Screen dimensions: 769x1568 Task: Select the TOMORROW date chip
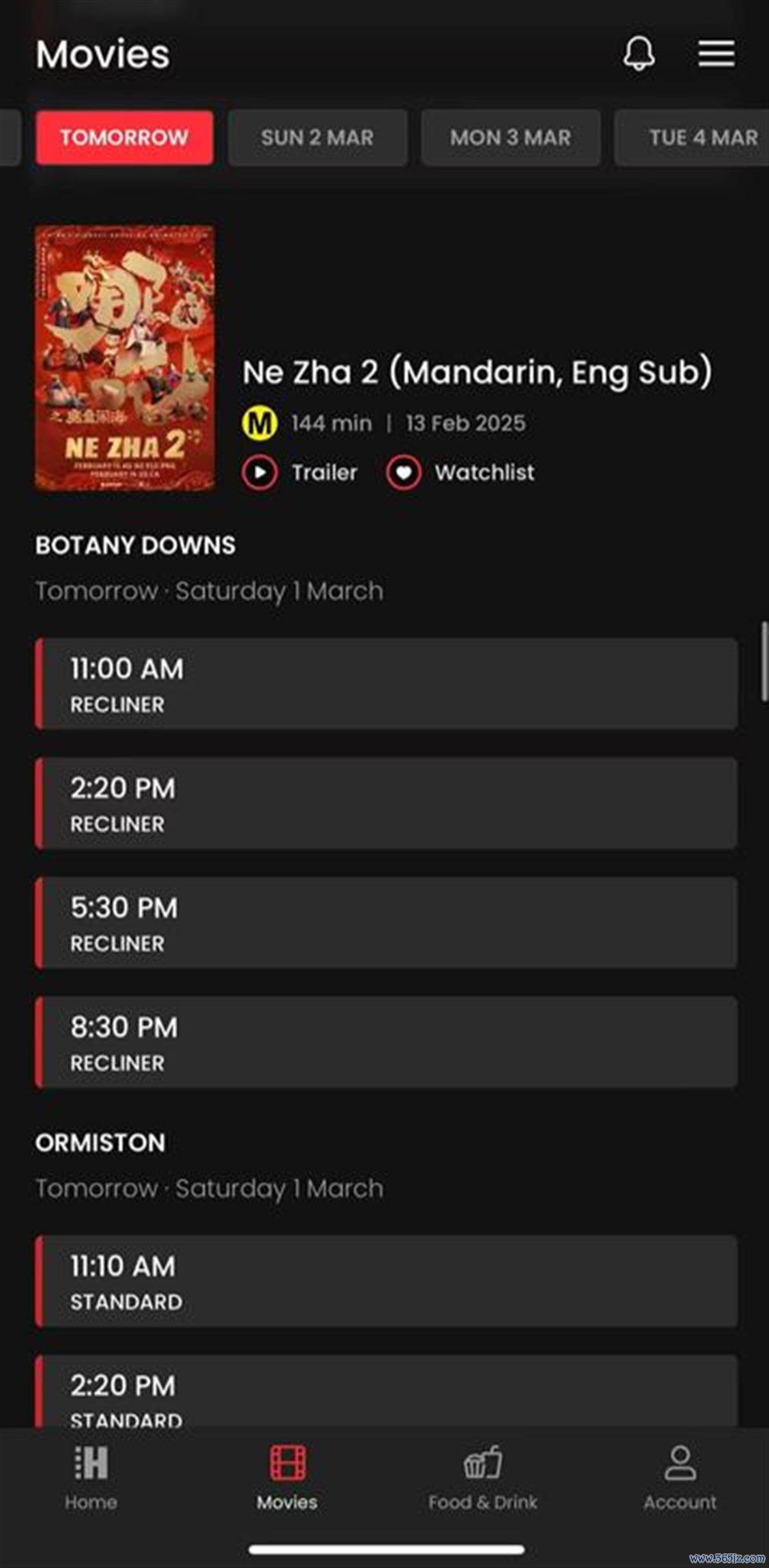124,138
